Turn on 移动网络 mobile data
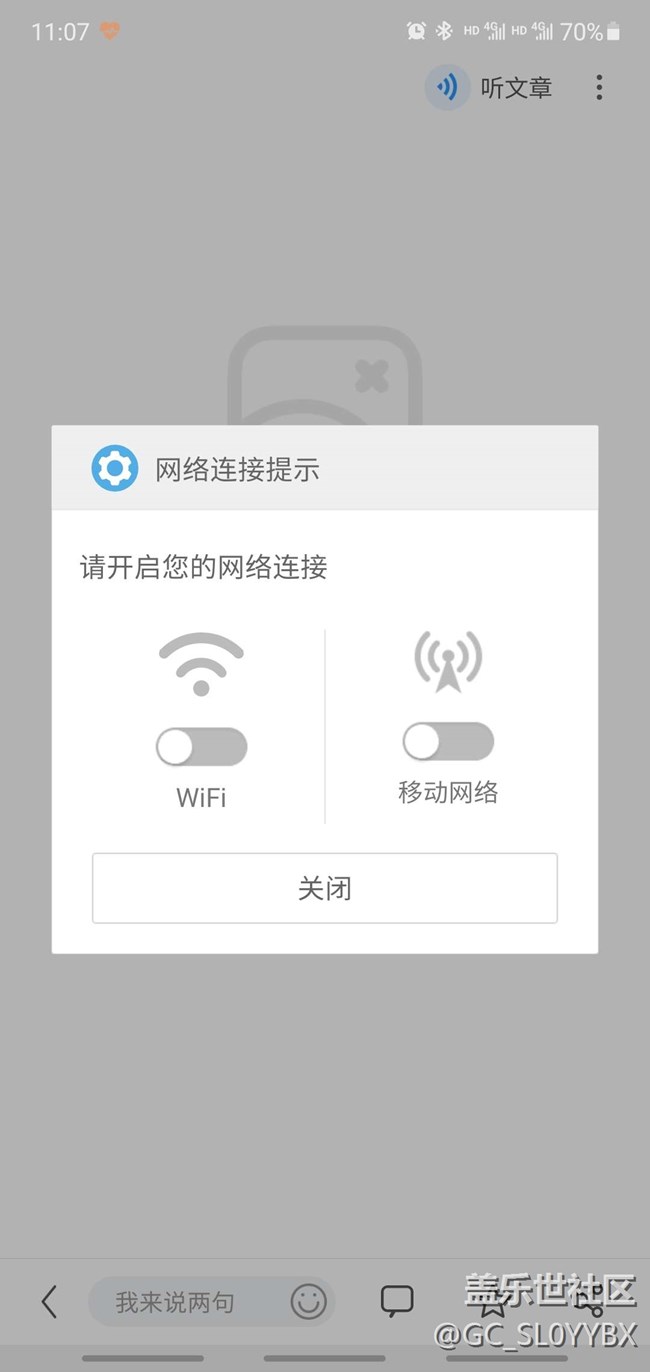The width and height of the screenshot is (650, 1372). [x=447, y=742]
